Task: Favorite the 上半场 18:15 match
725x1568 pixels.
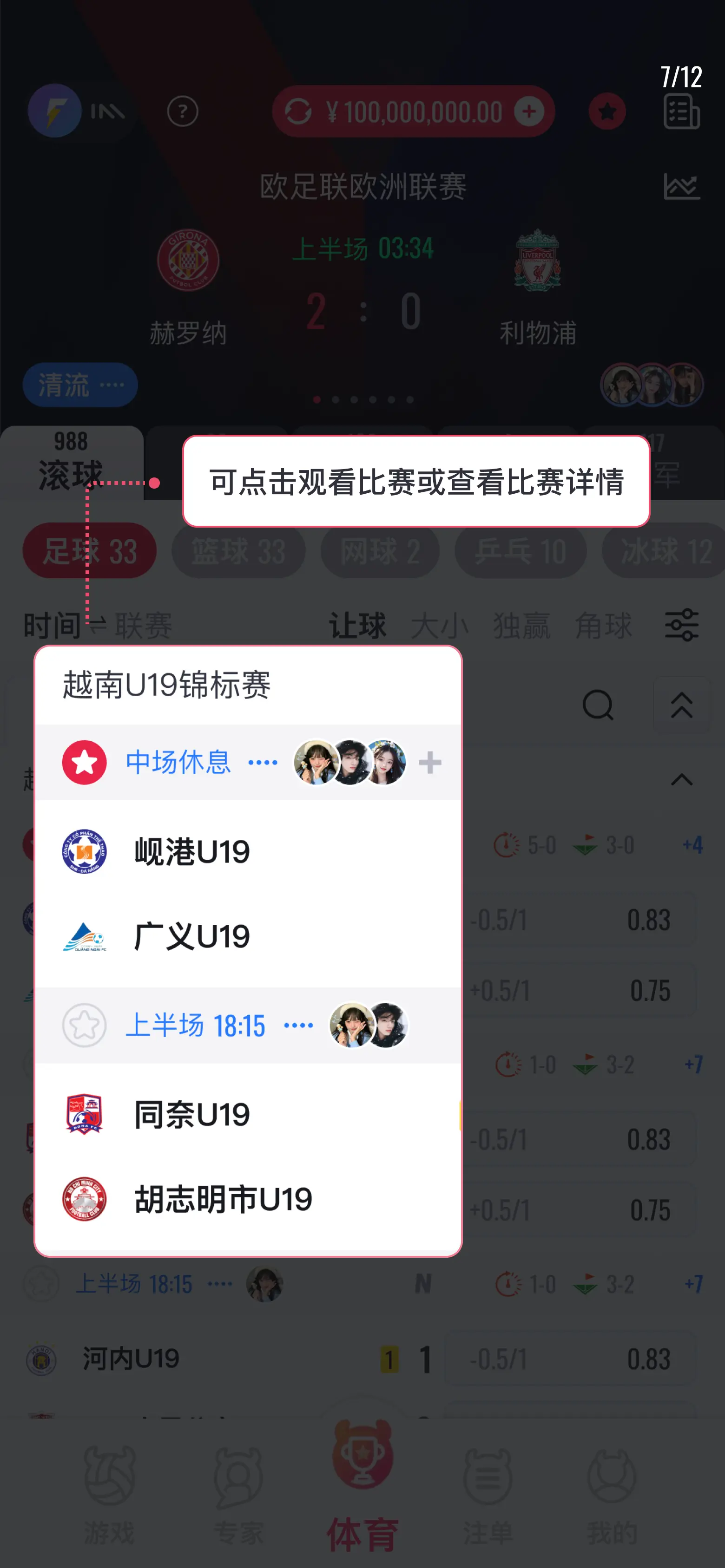Action: pos(84,1025)
